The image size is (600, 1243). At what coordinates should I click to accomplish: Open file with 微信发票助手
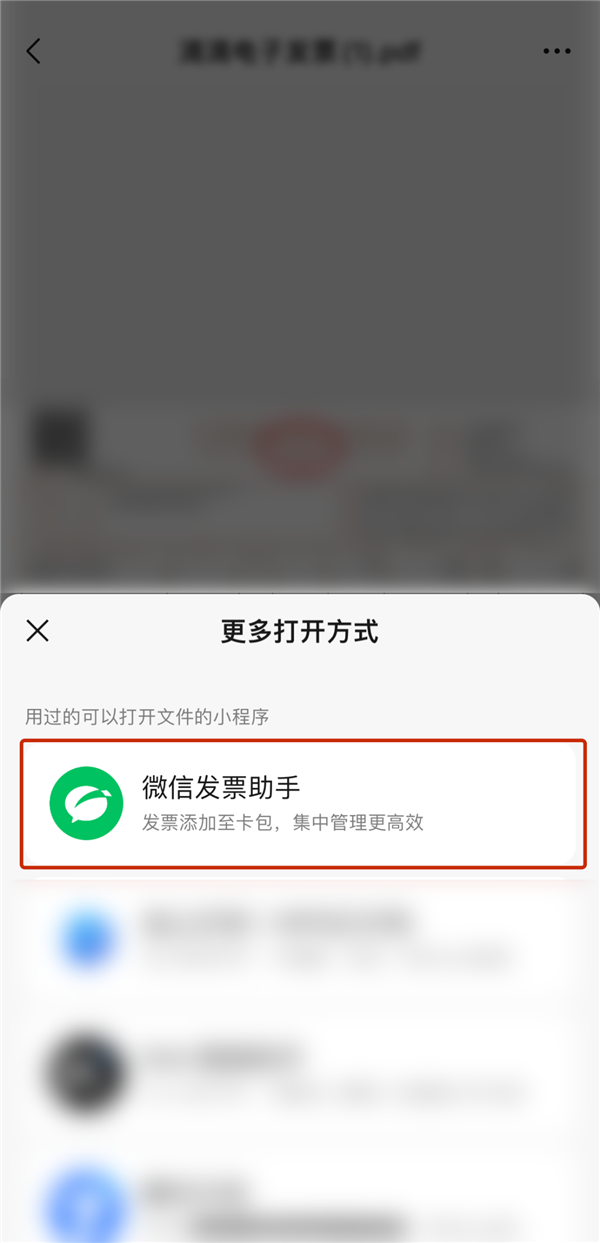coord(303,804)
